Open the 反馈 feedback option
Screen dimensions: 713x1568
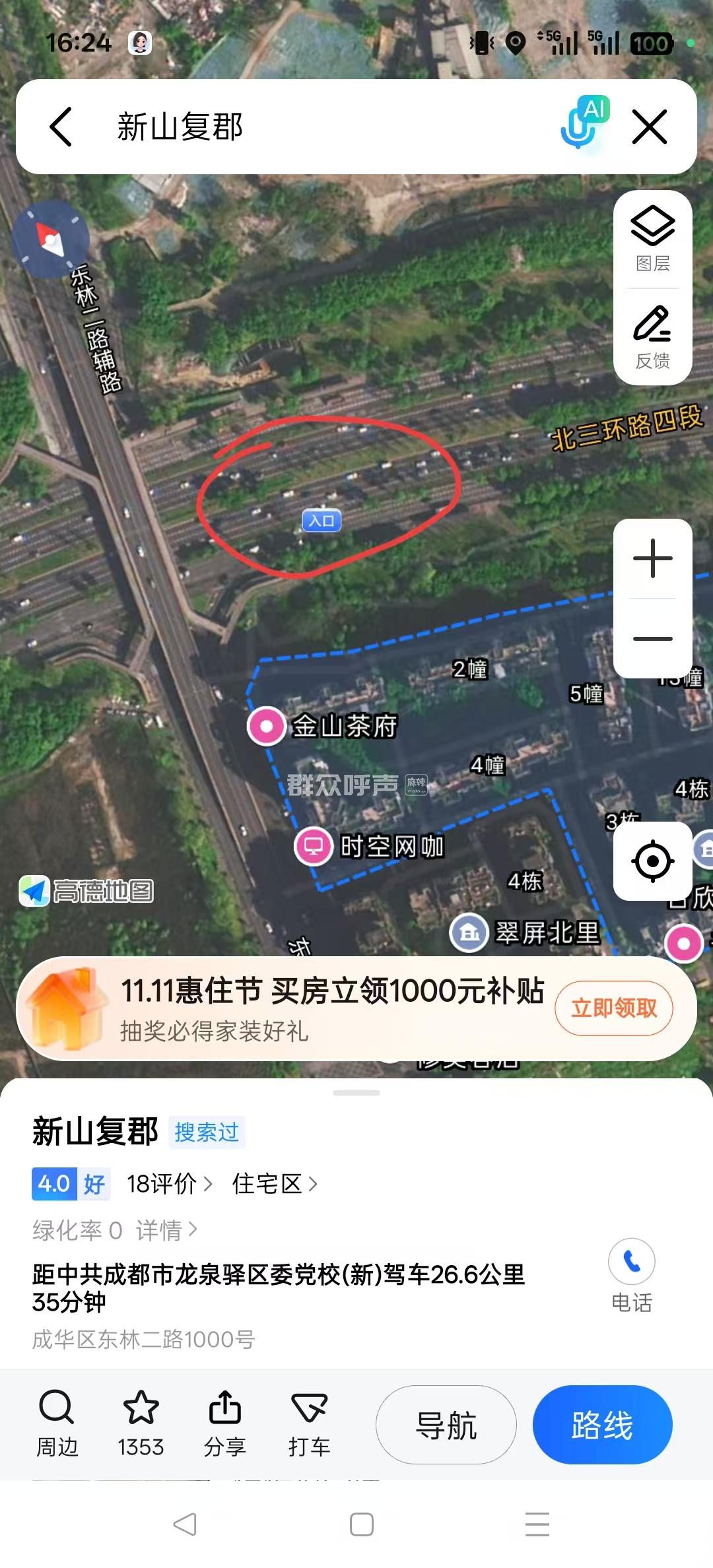coord(652,337)
